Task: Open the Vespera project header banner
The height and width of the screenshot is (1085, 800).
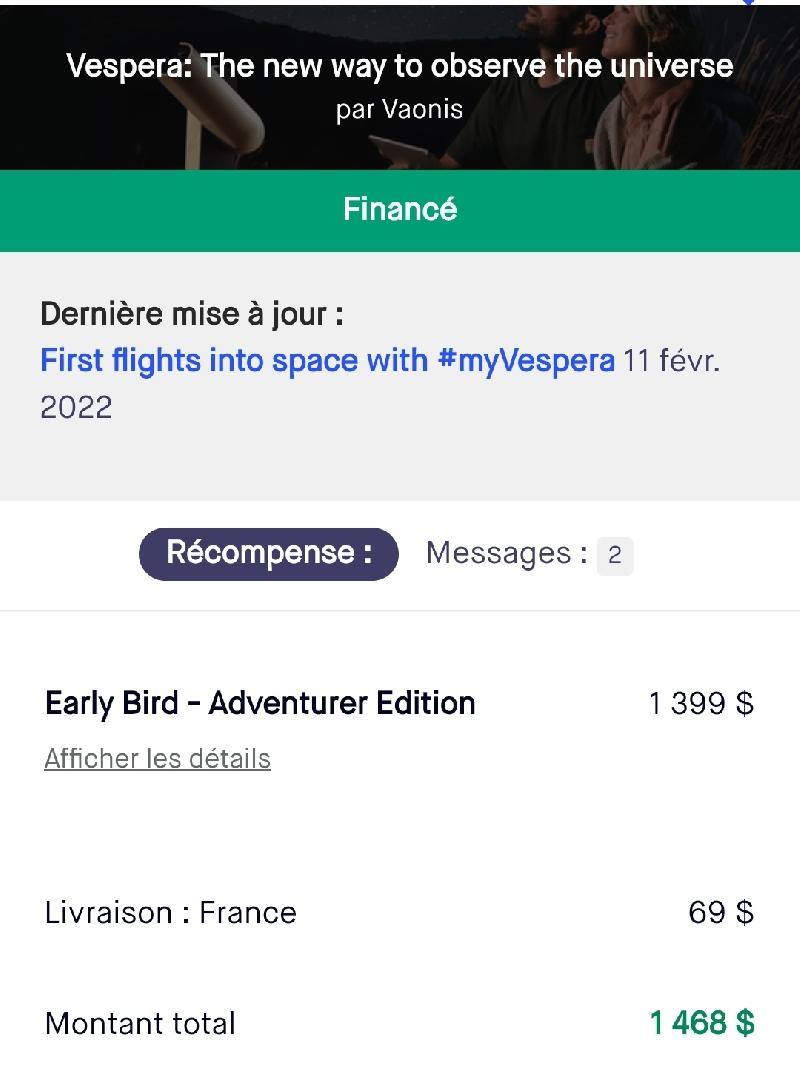Action: [400, 85]
